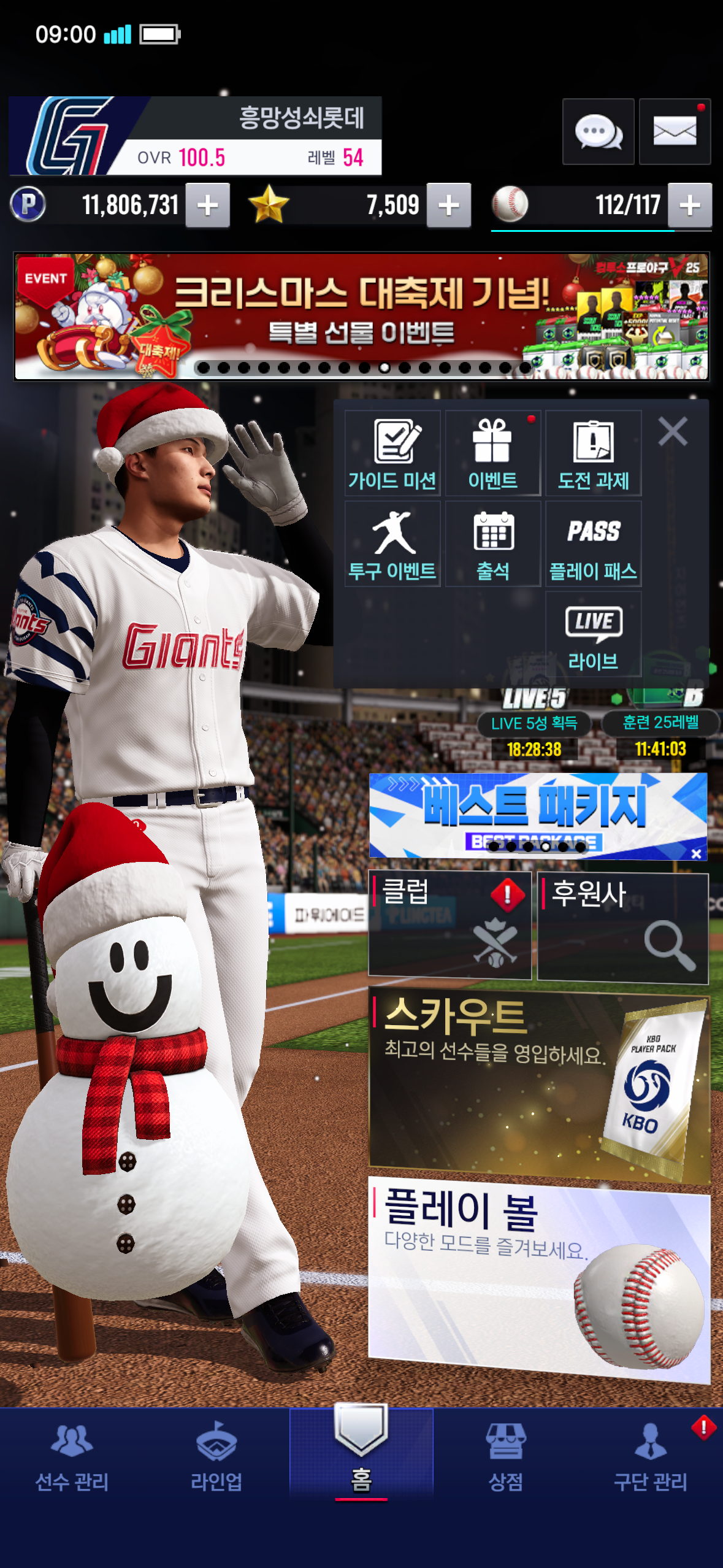
Task: Open 도전 과제 menu
Action: [x=593, y=453]
